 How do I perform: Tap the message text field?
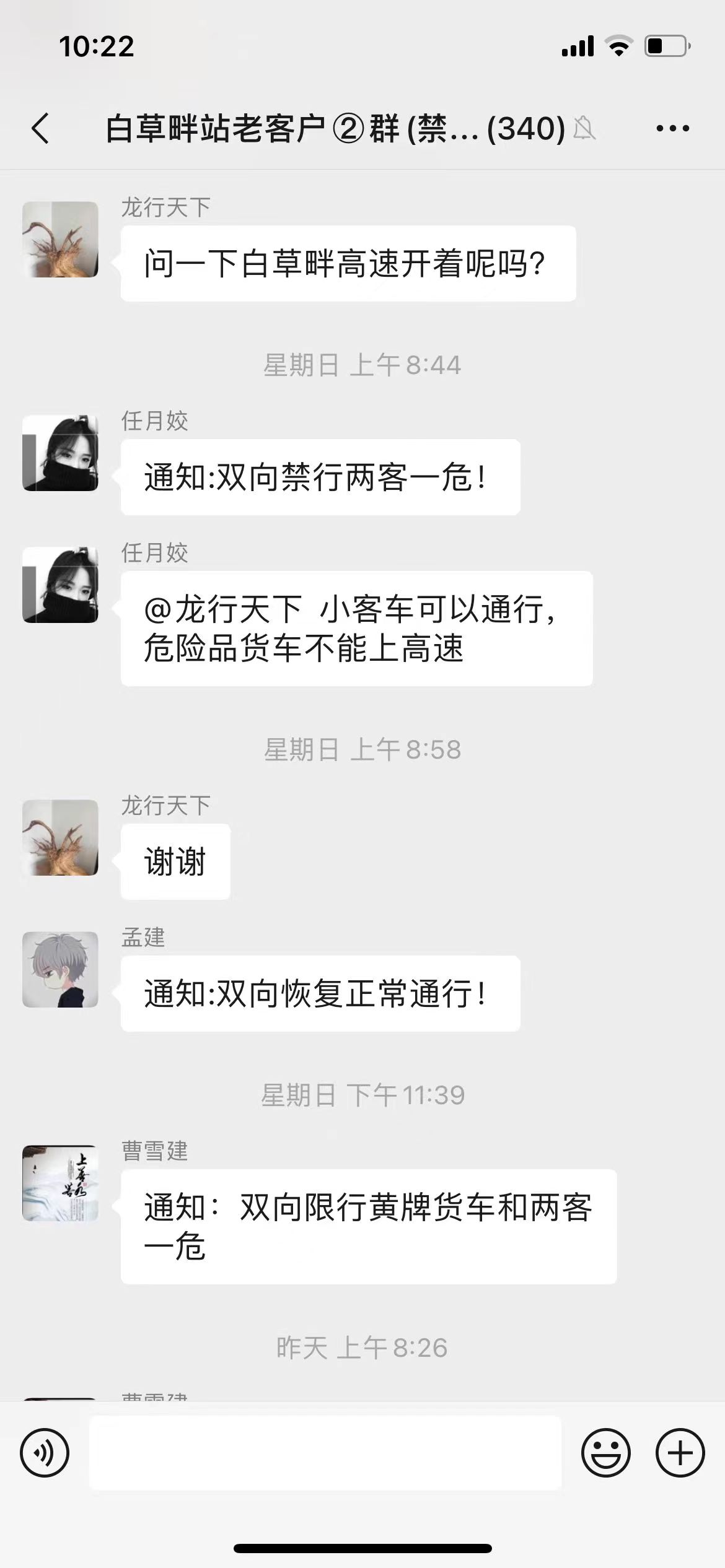325,1452
